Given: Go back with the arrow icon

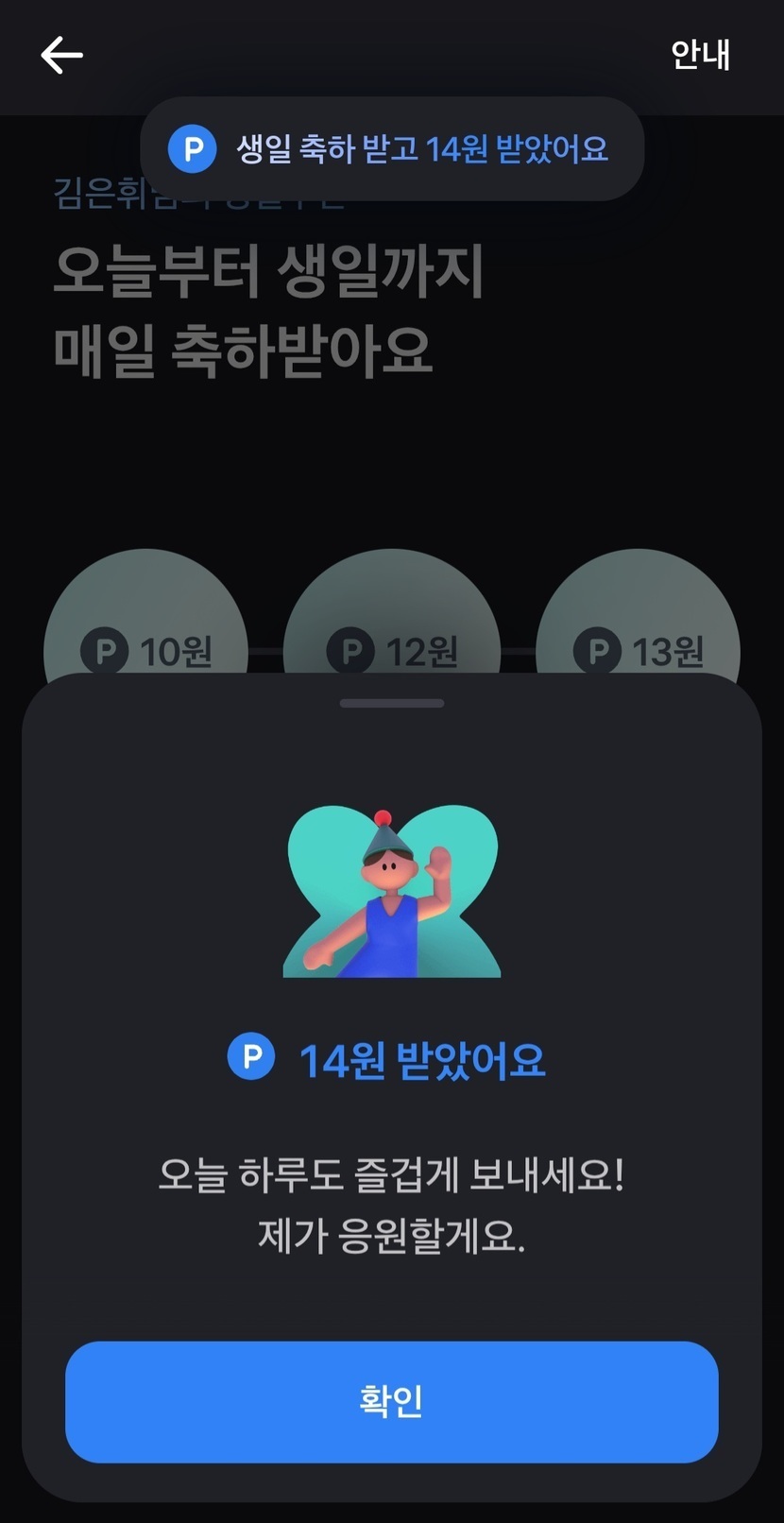Looking at the screenshot, I should pyautogui.click(x=62, y=55).
